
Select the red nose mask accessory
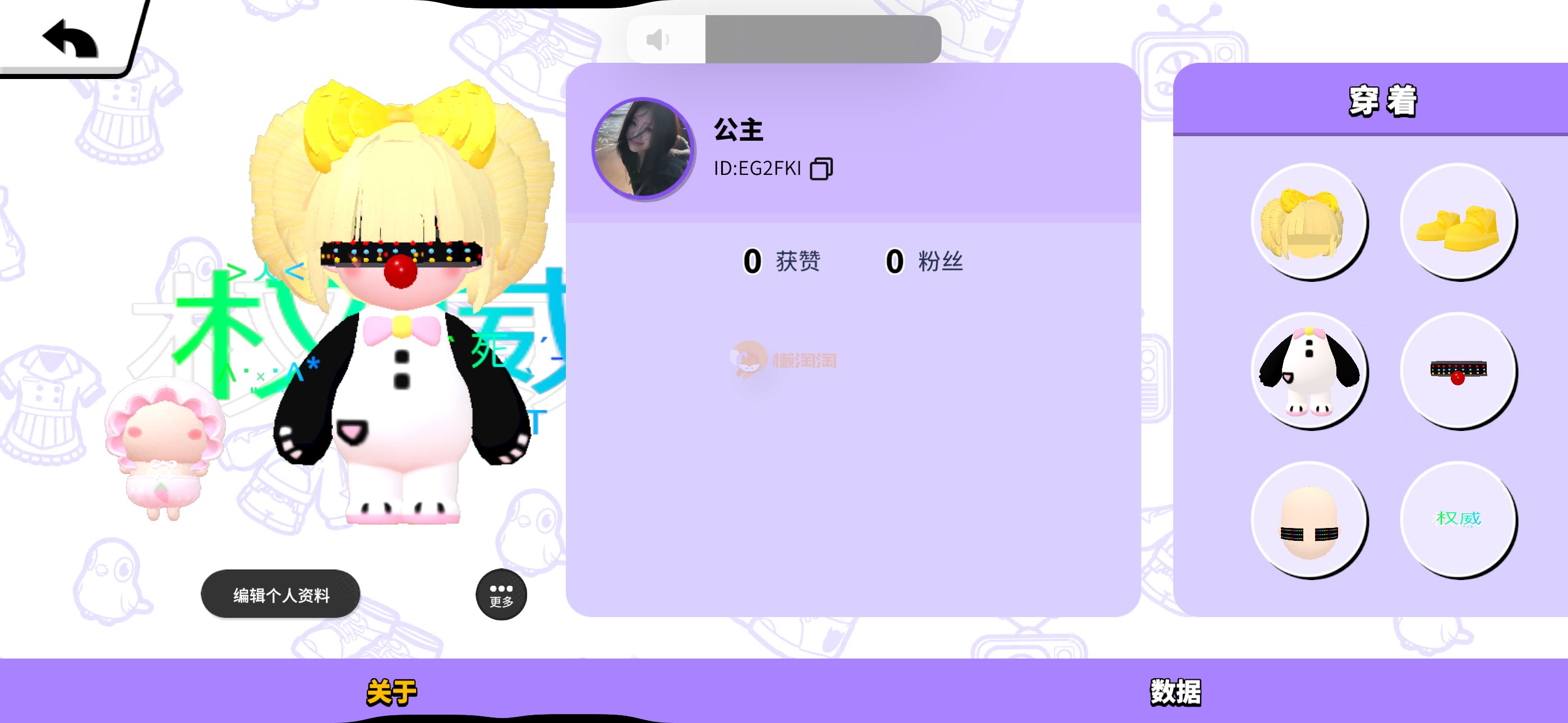pyautogui.click(x=1458, y=371)
